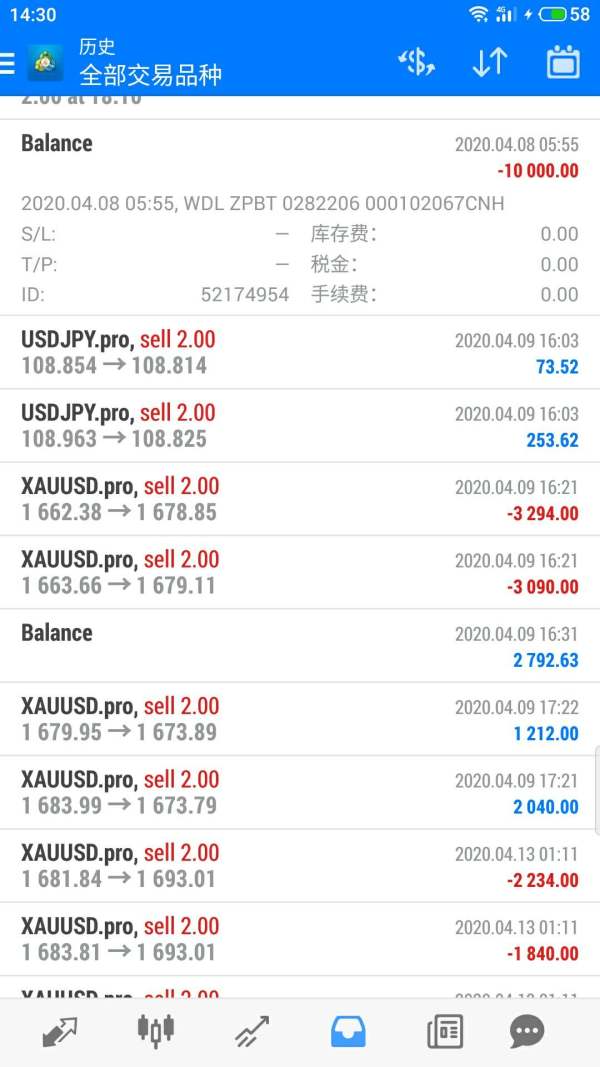Expand the XAUUSD.pro trade with 1 212.00 profit
600x1067 pixels.
[x=300, y=719]
